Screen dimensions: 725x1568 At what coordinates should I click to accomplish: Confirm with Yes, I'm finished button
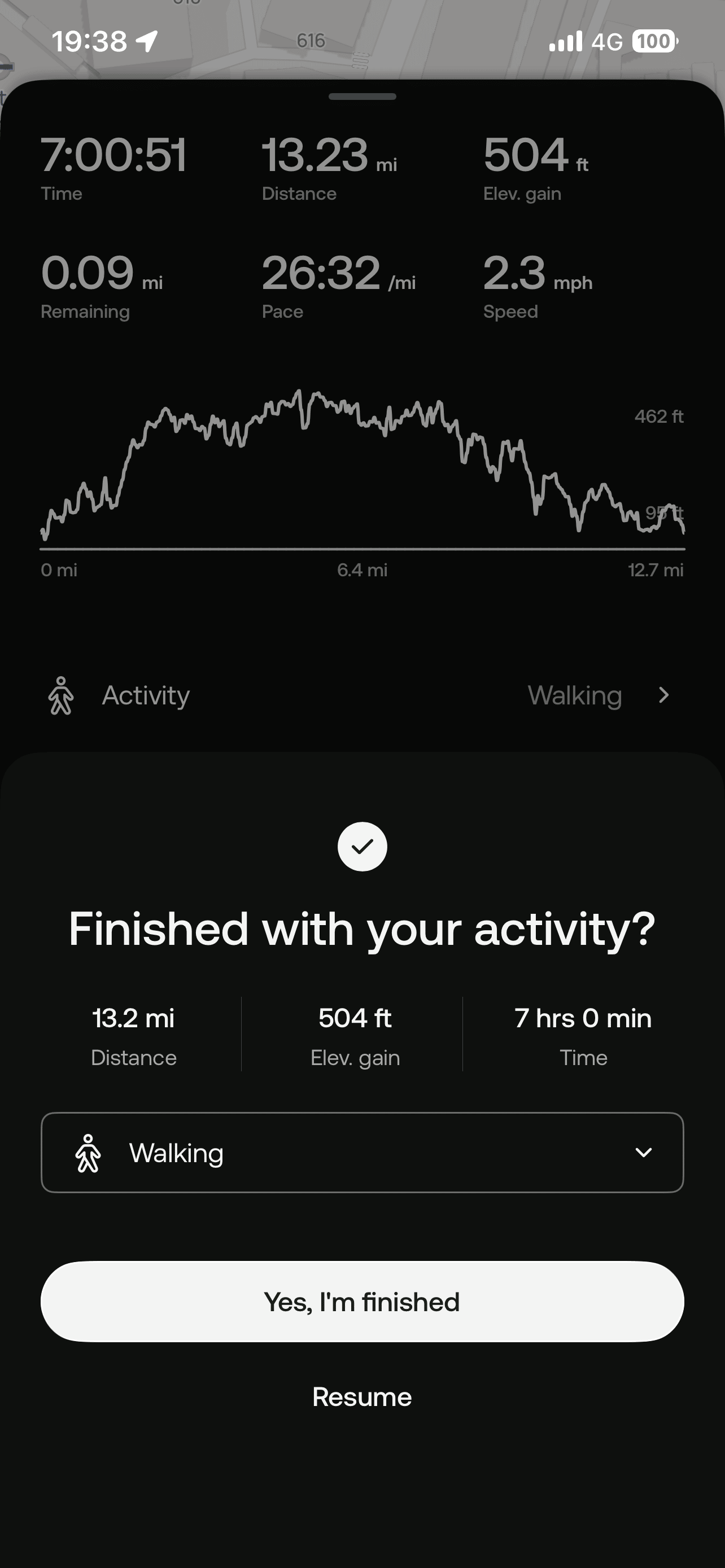click(x=362, y=1302)
